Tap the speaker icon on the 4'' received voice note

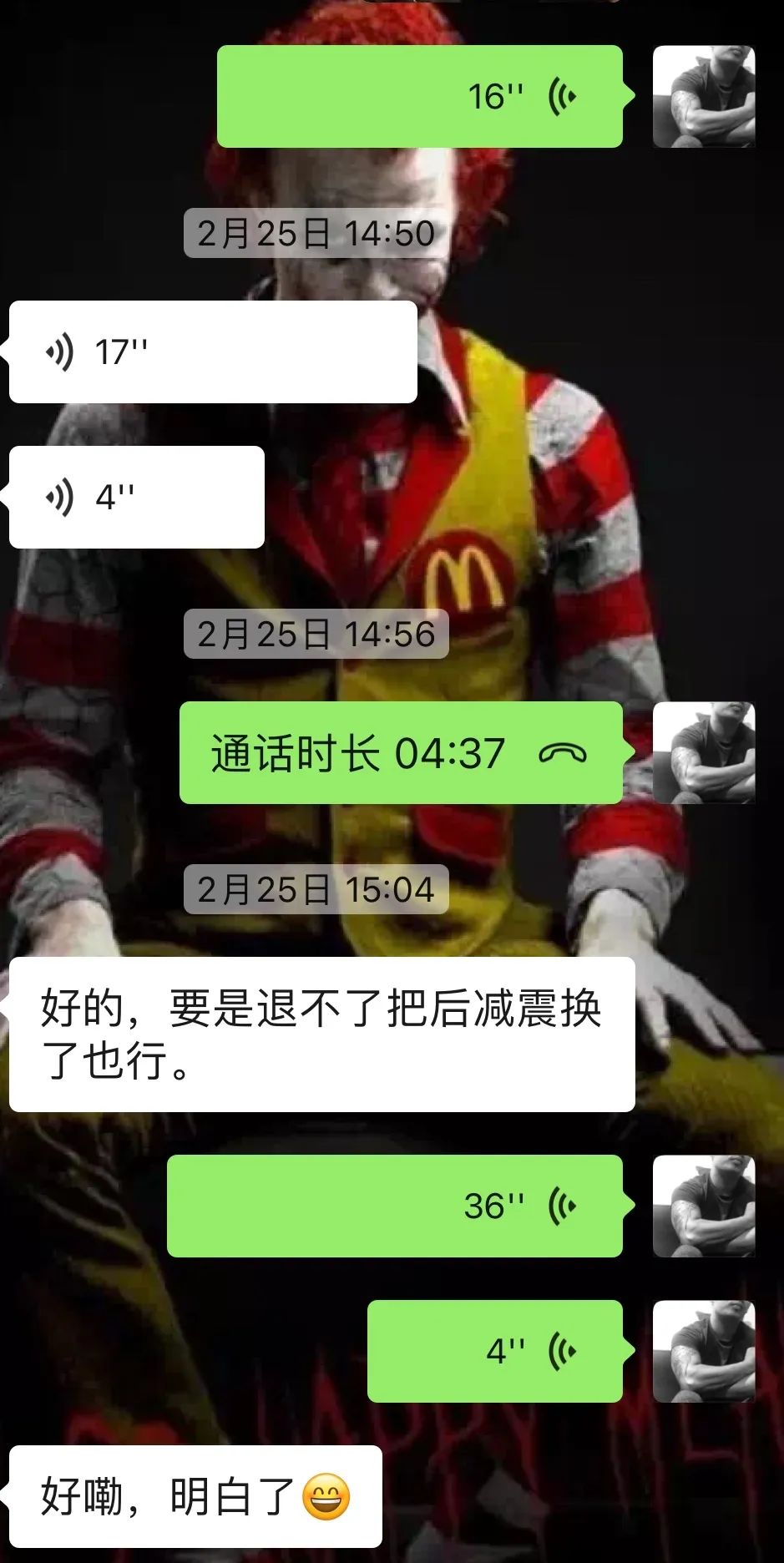point(58,496)
